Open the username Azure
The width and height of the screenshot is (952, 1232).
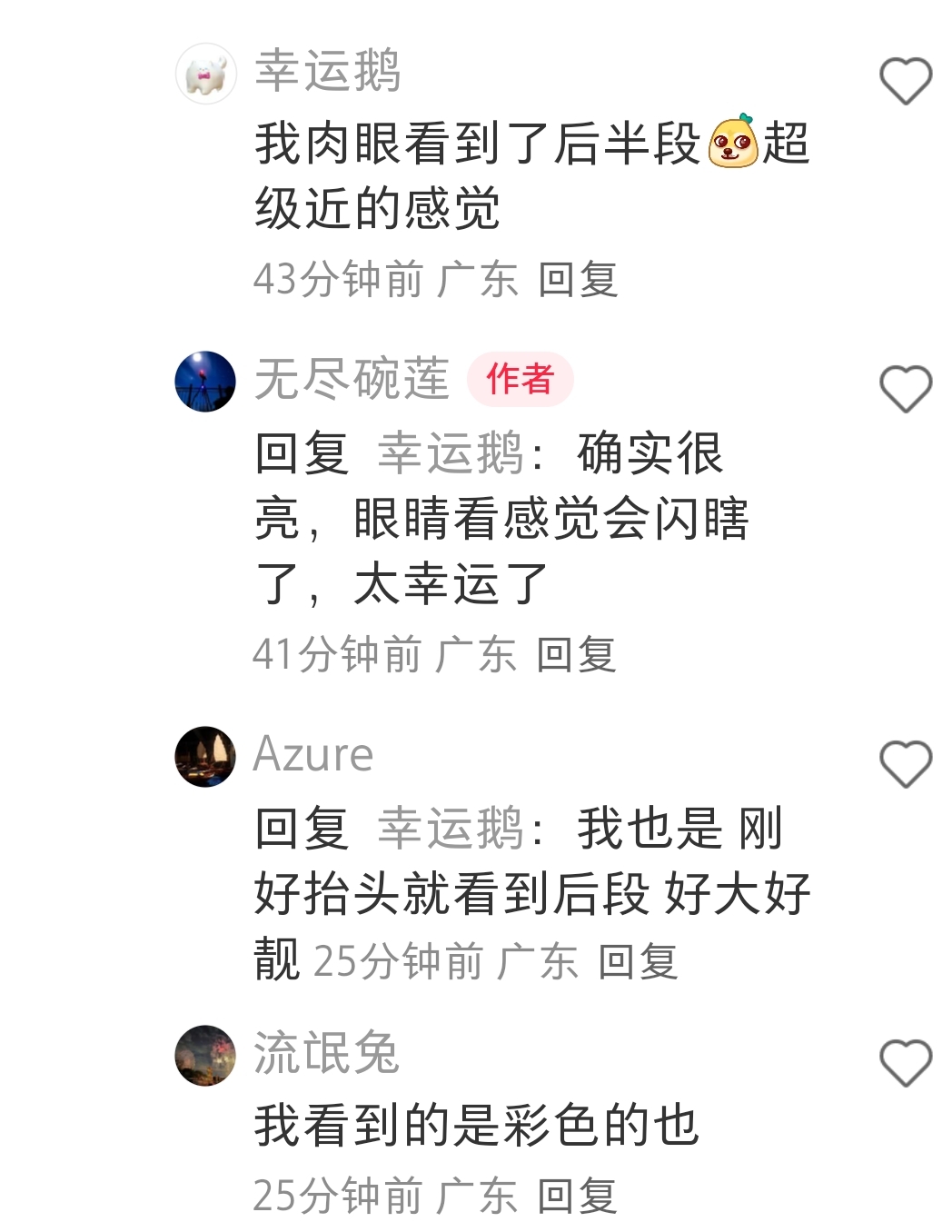click(313, 754)
